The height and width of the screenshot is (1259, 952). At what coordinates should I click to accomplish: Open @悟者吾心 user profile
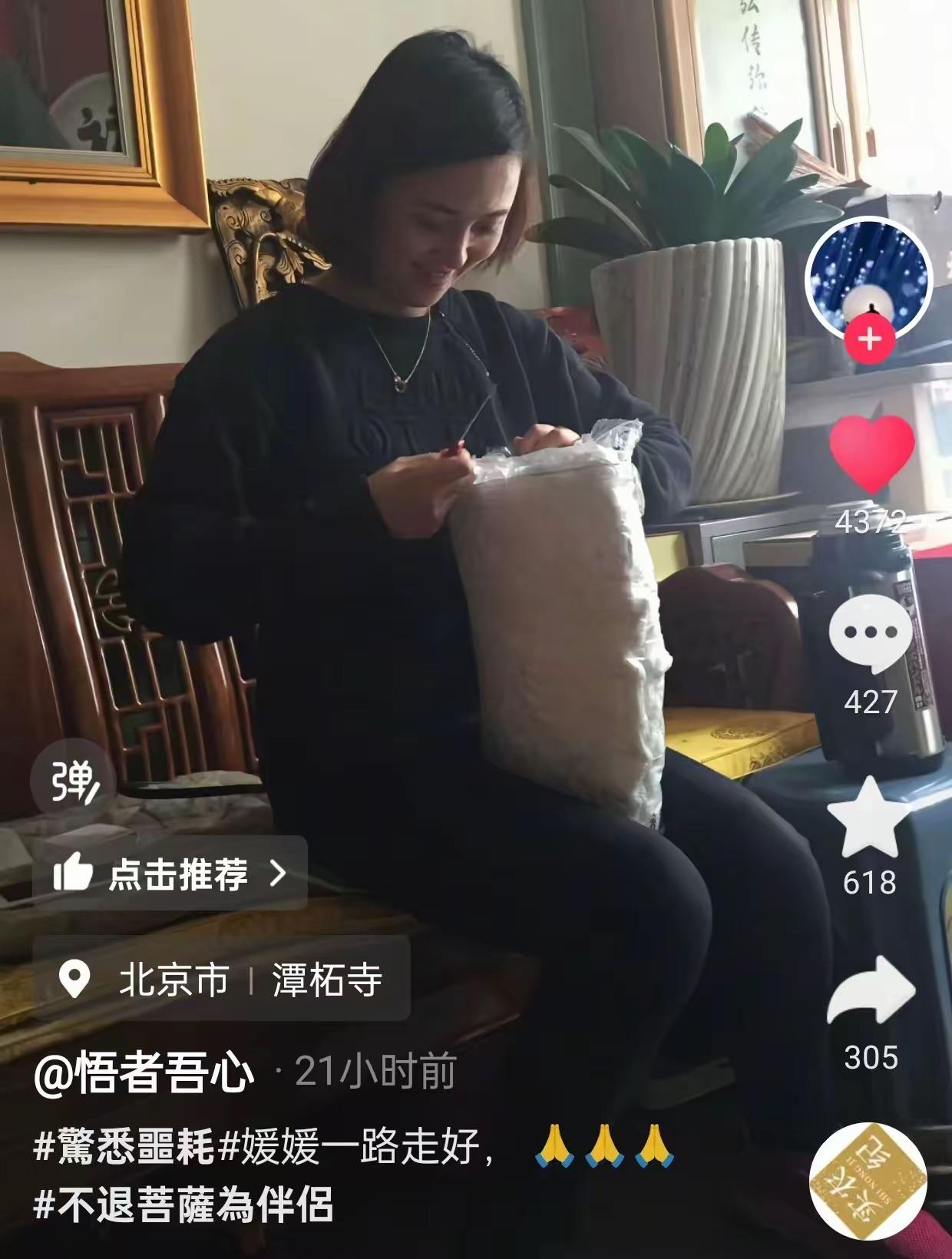click(144, 1072)
